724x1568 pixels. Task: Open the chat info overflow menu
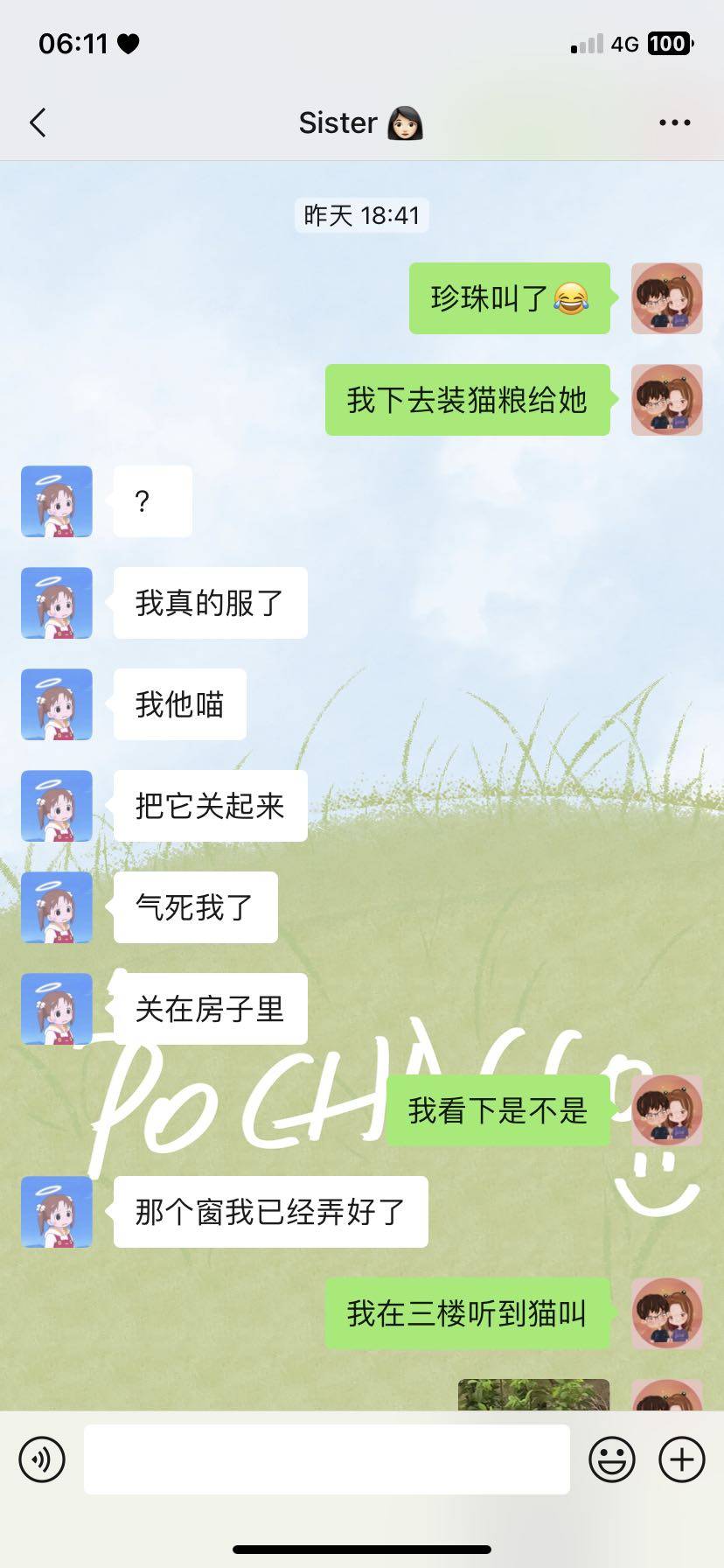pos(674,123)
